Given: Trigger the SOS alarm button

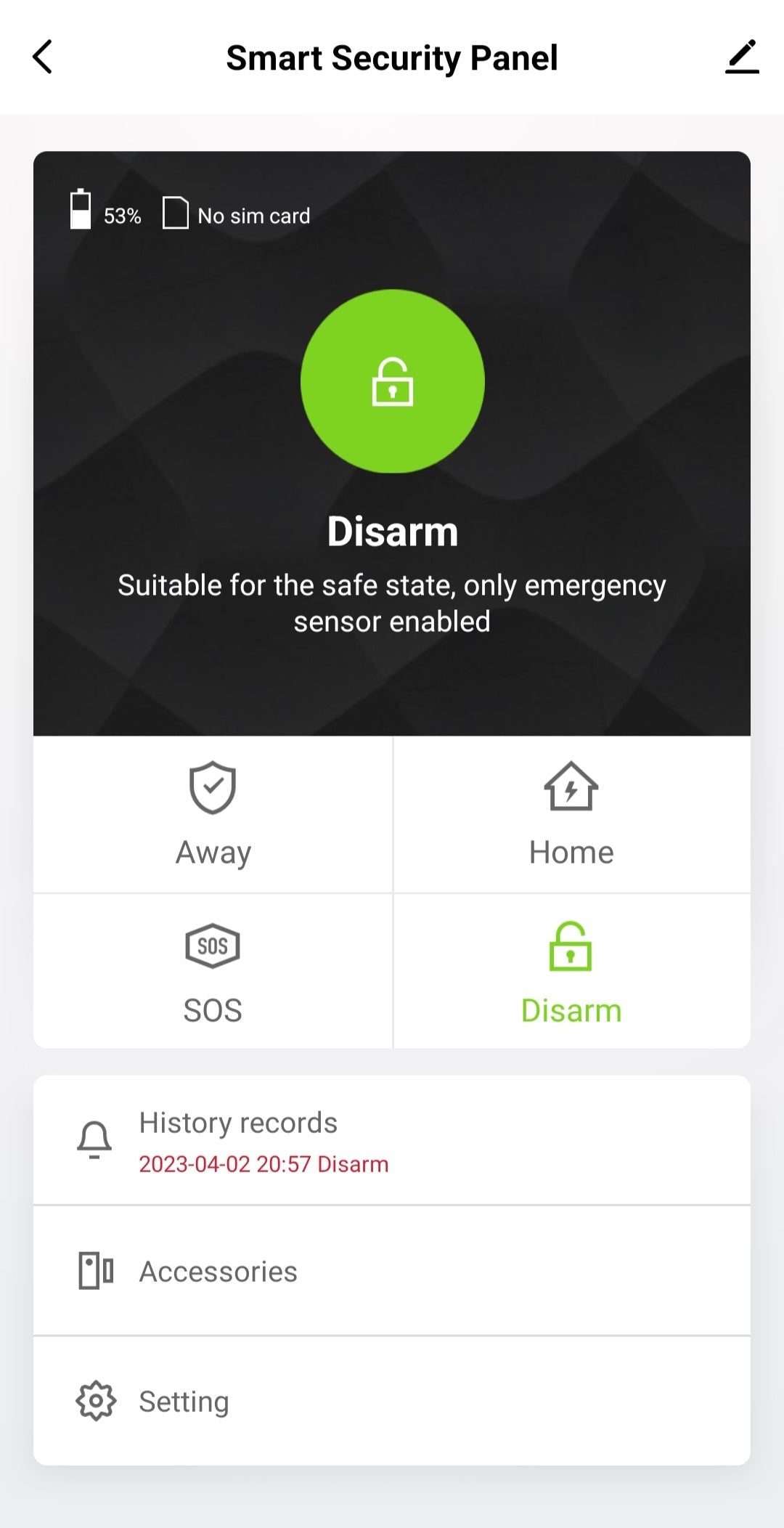Looking at the screenshot, I should (213, 972).
